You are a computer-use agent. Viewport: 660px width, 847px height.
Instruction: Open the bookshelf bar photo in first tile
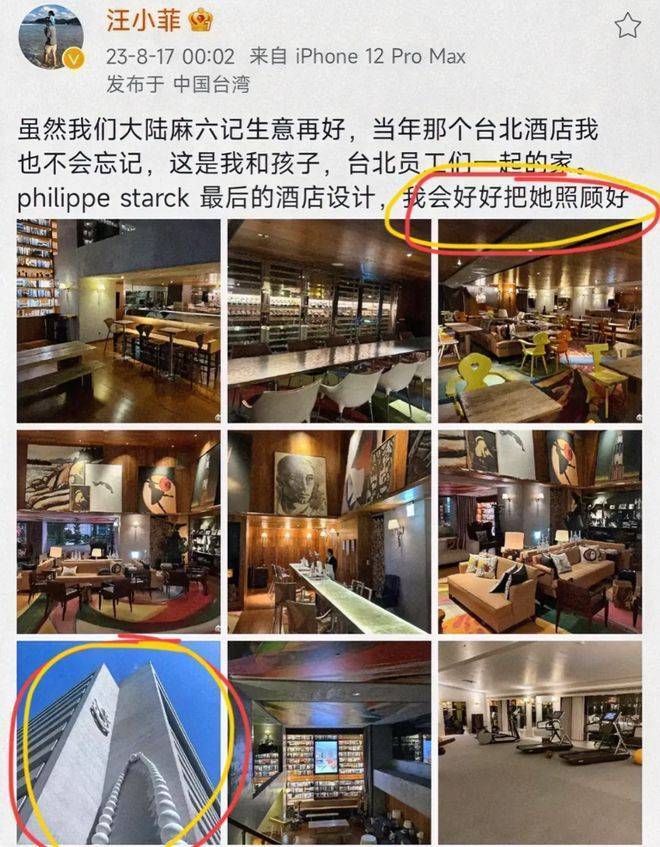click(x=118, y=320)
